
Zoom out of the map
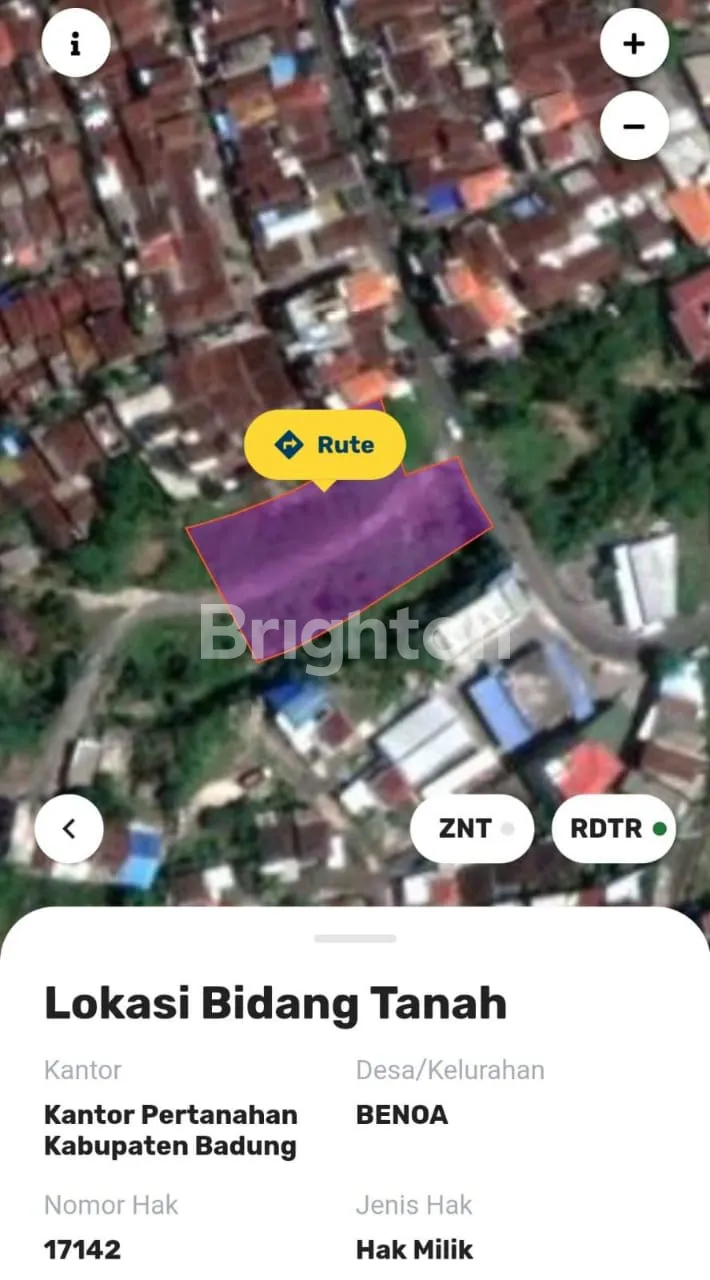coord(634,126)
